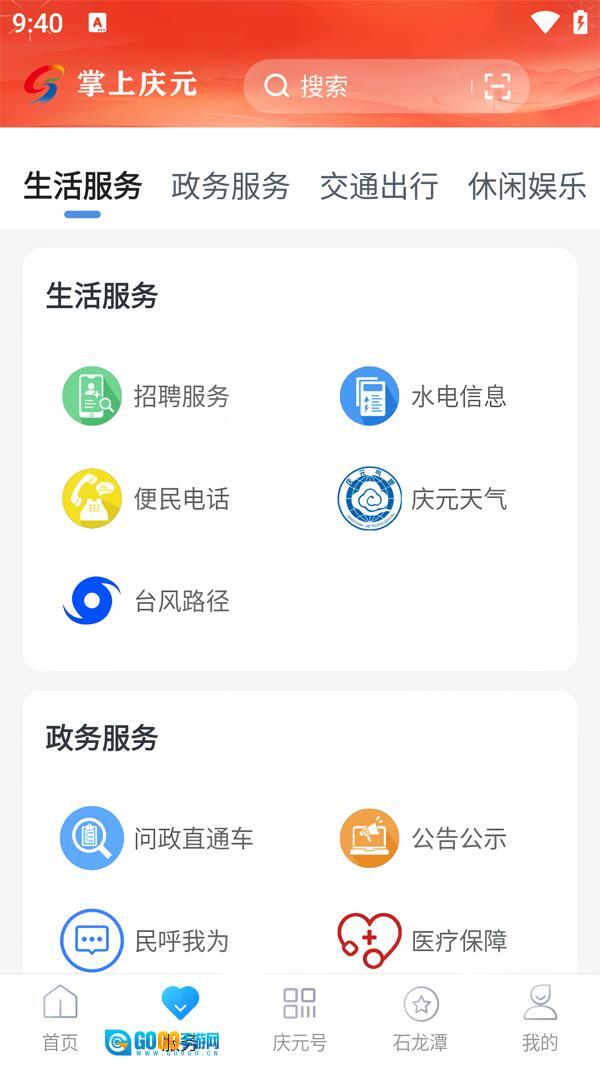This screenshot has height=1066, width=600.
Task: Open 公告公示 announcements
Action: 423,838
